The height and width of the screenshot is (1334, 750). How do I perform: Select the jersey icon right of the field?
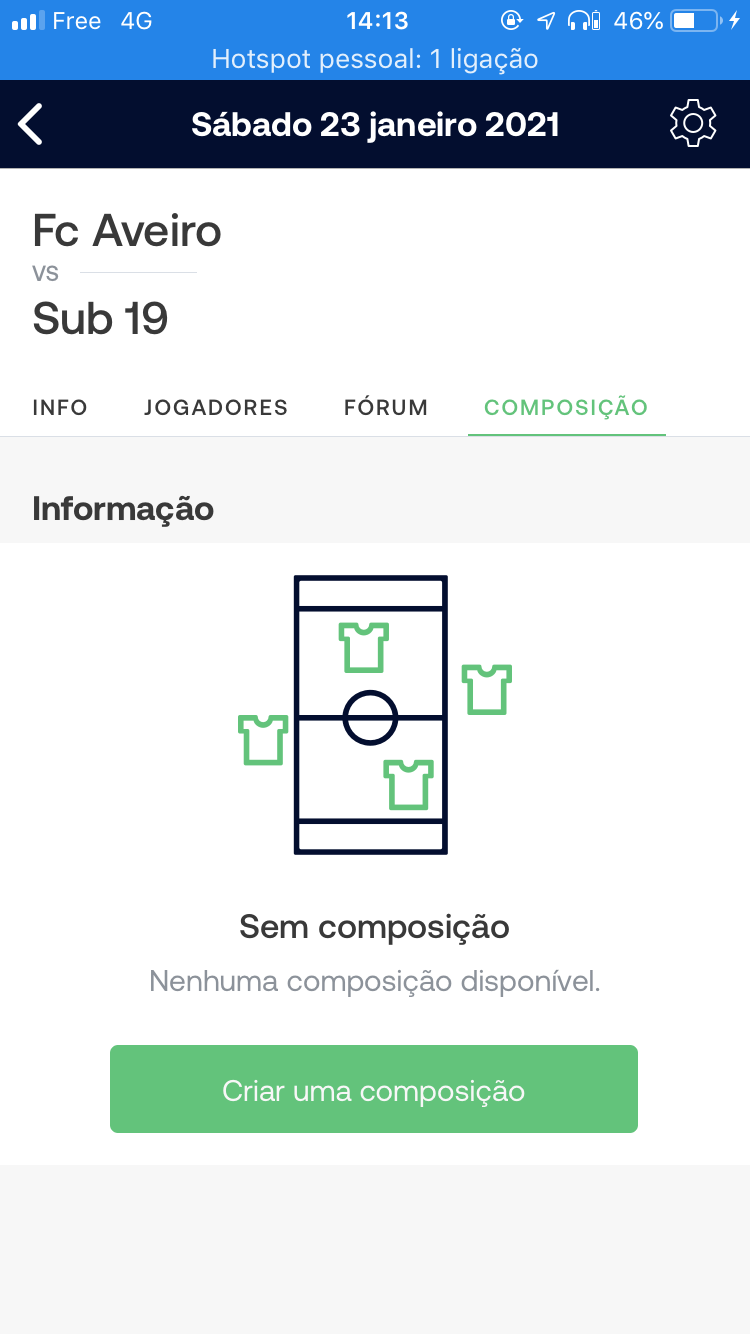(487, 690)
